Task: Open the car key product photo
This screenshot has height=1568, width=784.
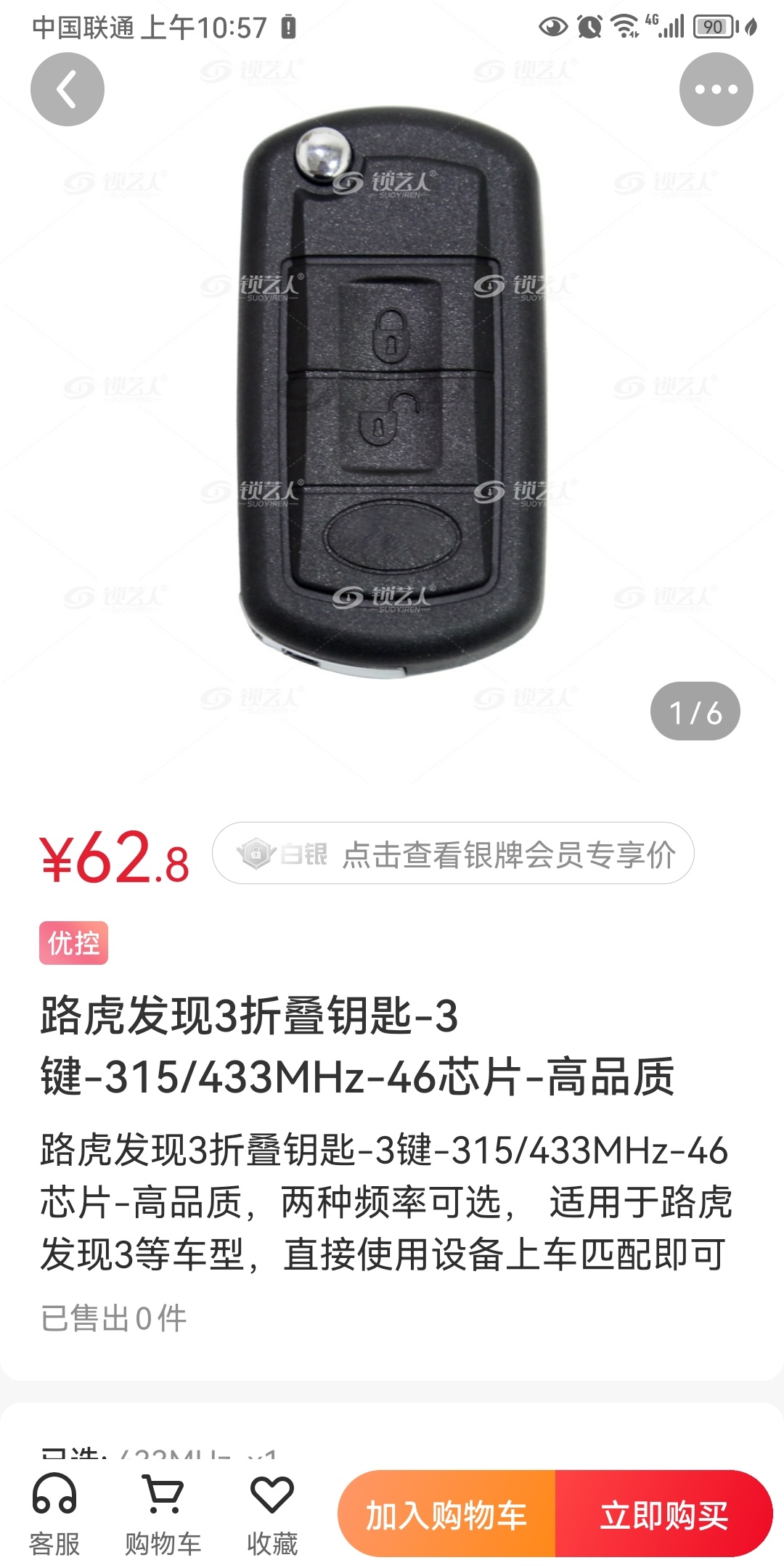Action: 392,392
